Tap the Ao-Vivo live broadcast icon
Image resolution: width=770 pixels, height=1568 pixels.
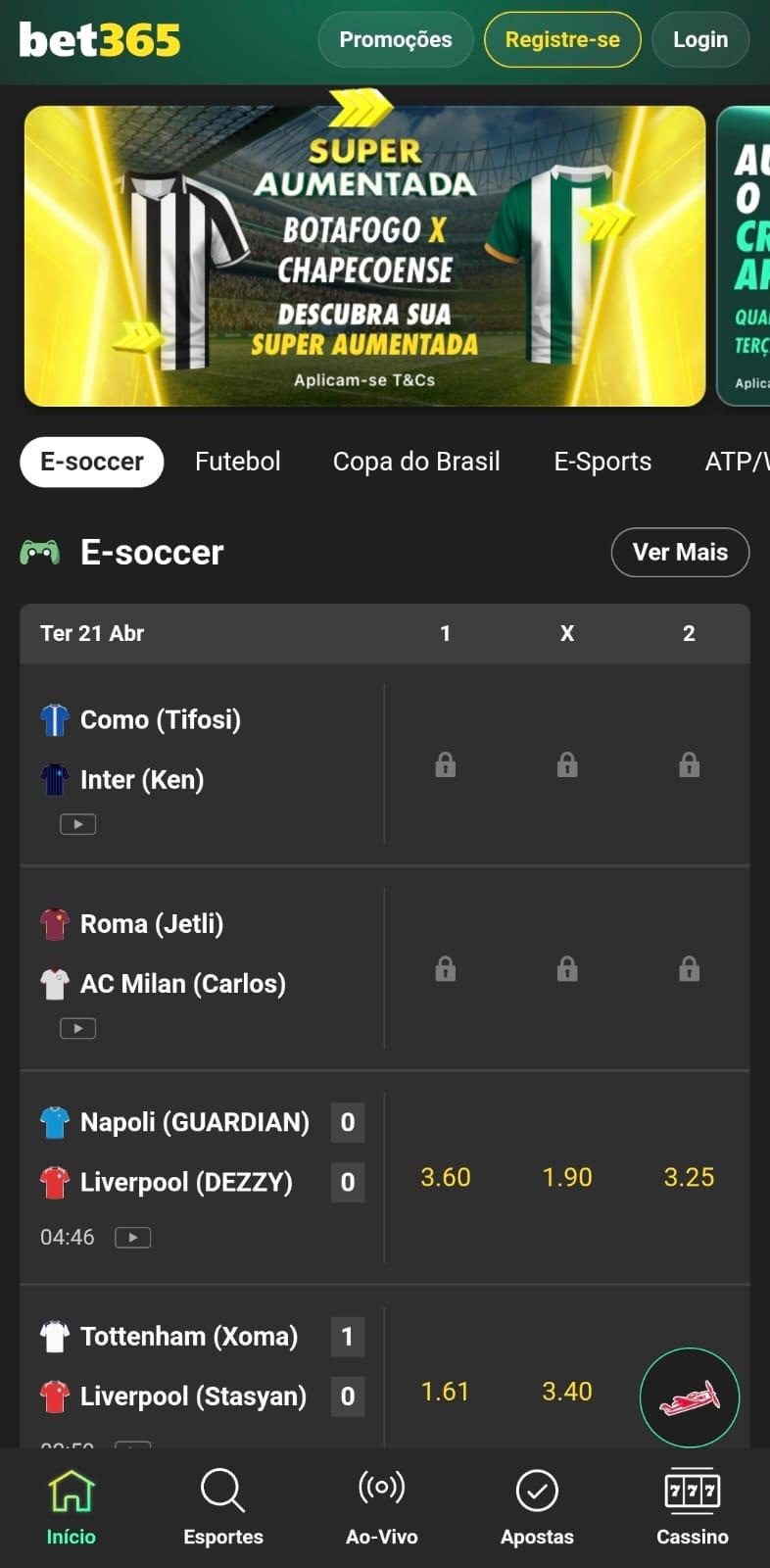(x=381, y=1490)
